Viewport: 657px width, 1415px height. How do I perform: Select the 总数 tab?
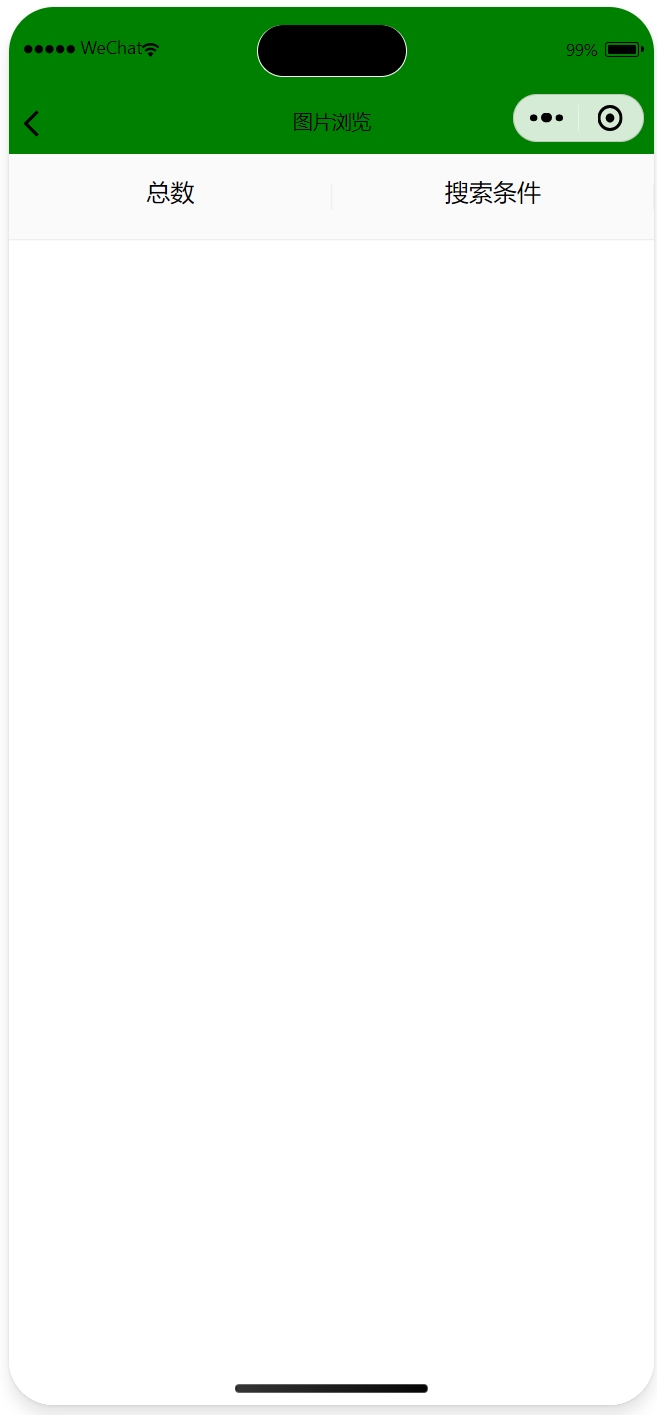[x=170, y=193]
